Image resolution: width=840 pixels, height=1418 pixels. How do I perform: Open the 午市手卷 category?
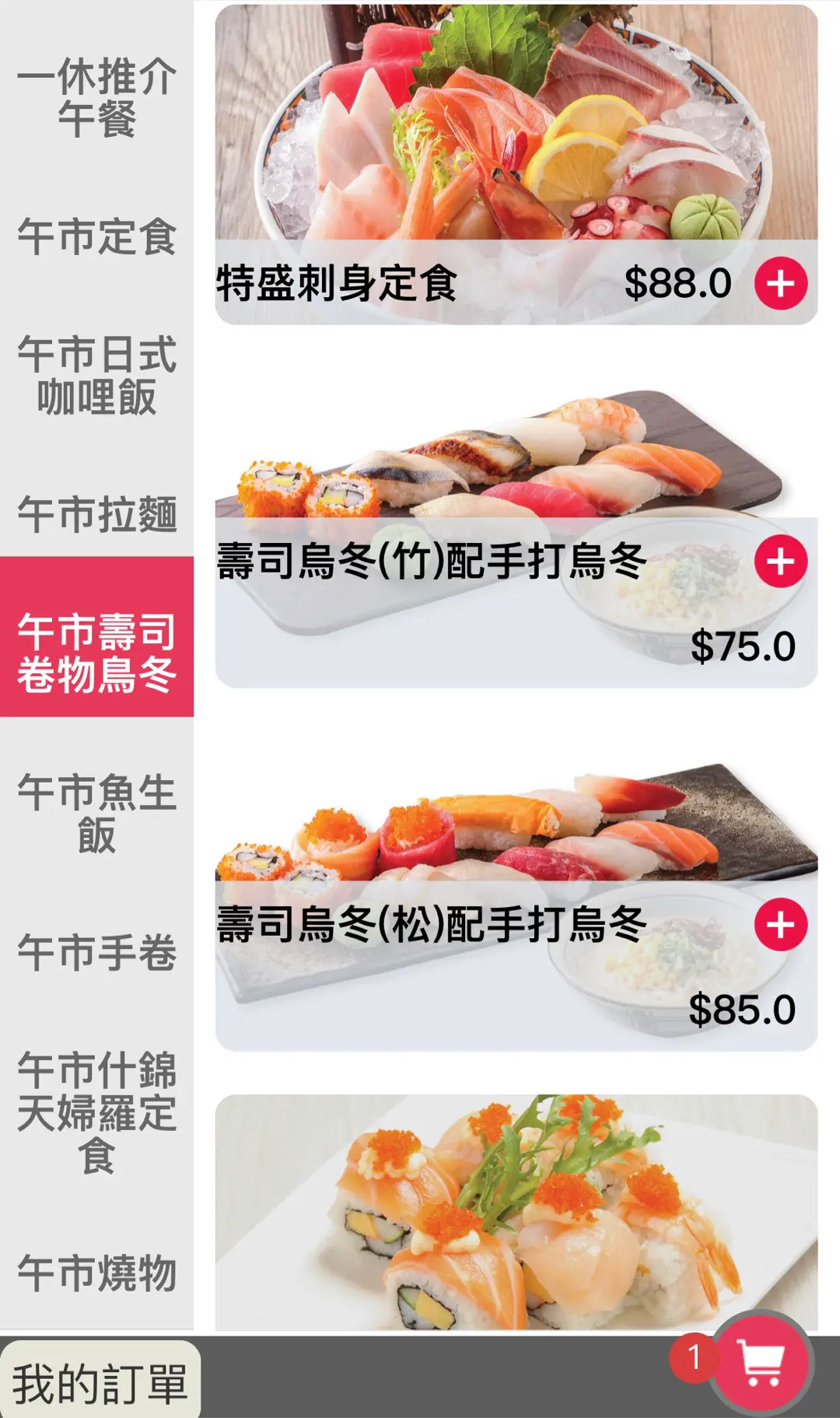point(96,953)
